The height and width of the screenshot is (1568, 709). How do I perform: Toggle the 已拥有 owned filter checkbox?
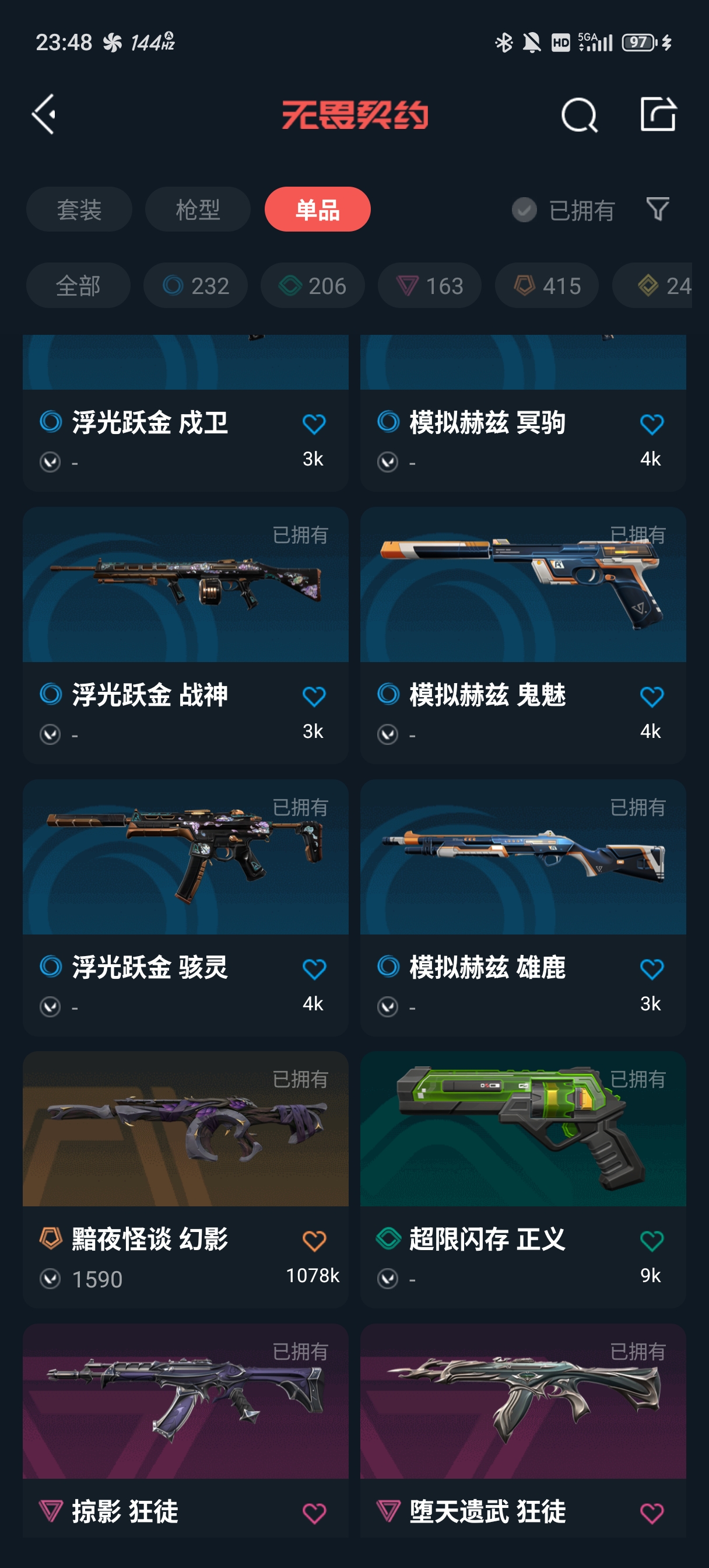pyautogui.click(x=524, y=210)
